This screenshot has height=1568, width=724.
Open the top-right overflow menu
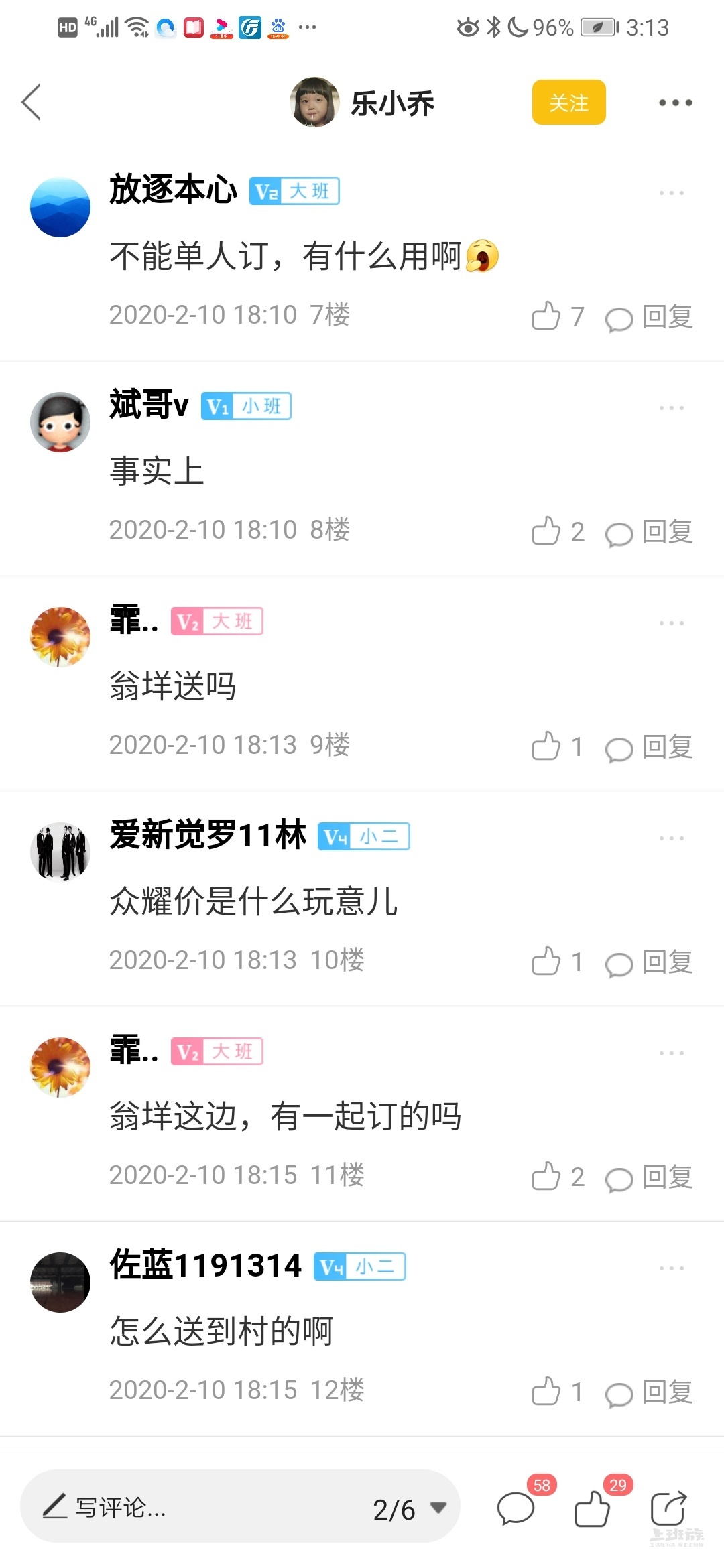click(x=674, y=103)
